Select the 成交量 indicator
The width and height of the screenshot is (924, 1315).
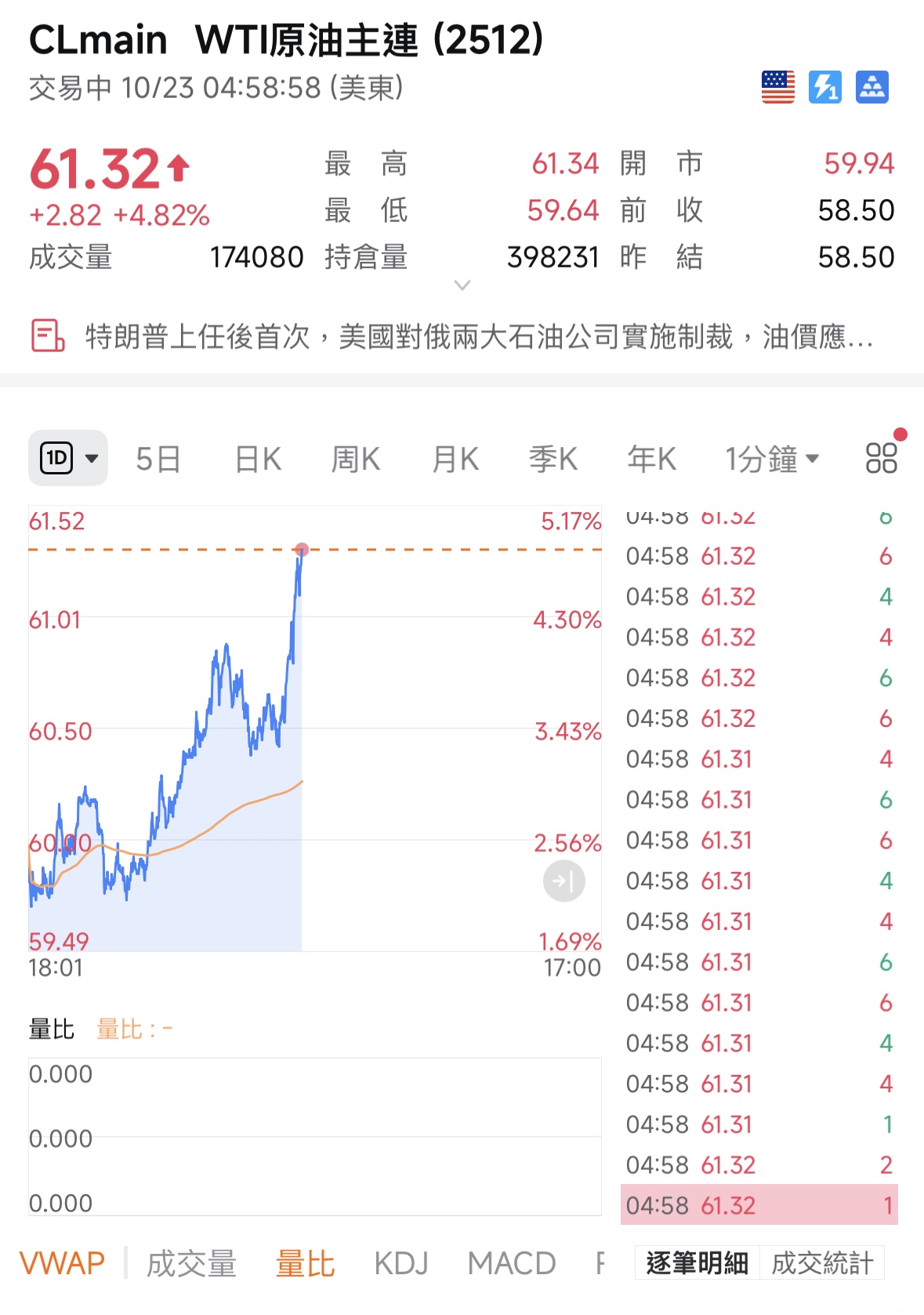tap(192, 1263)
